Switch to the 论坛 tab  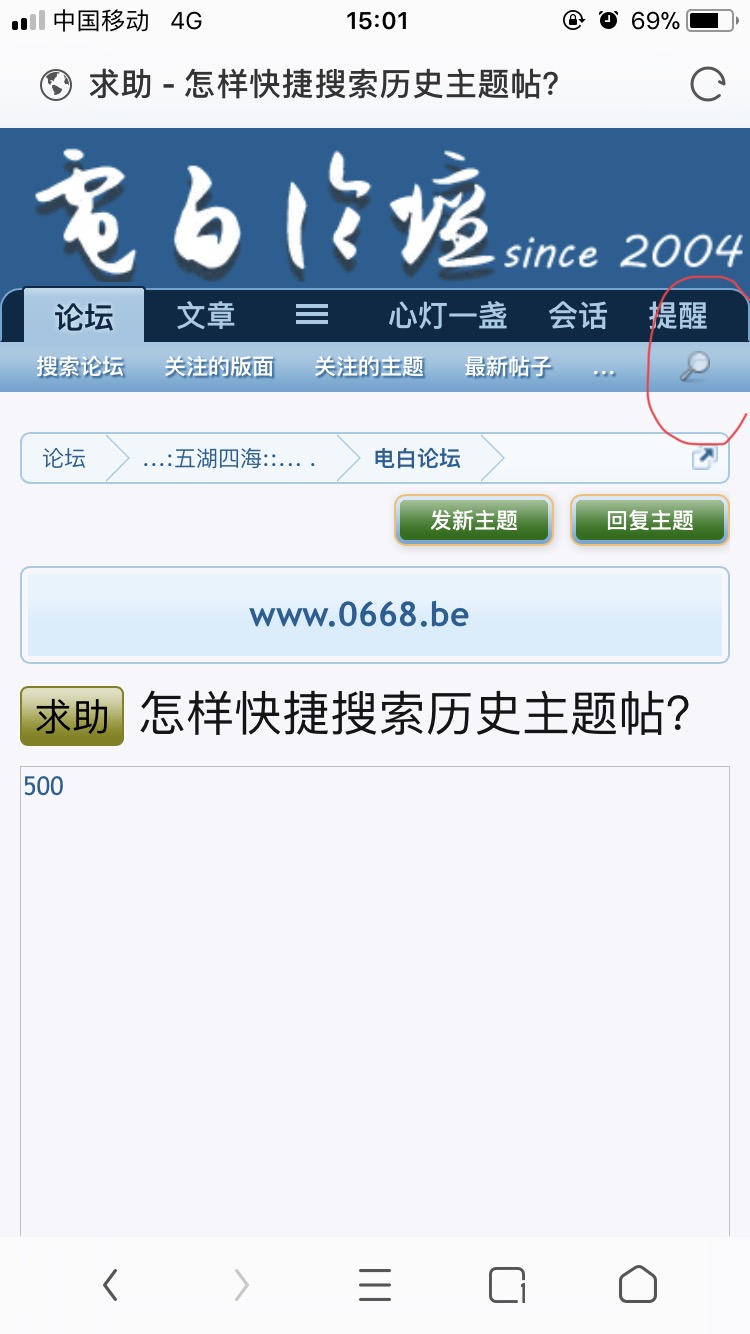click(x=84, y=317)
